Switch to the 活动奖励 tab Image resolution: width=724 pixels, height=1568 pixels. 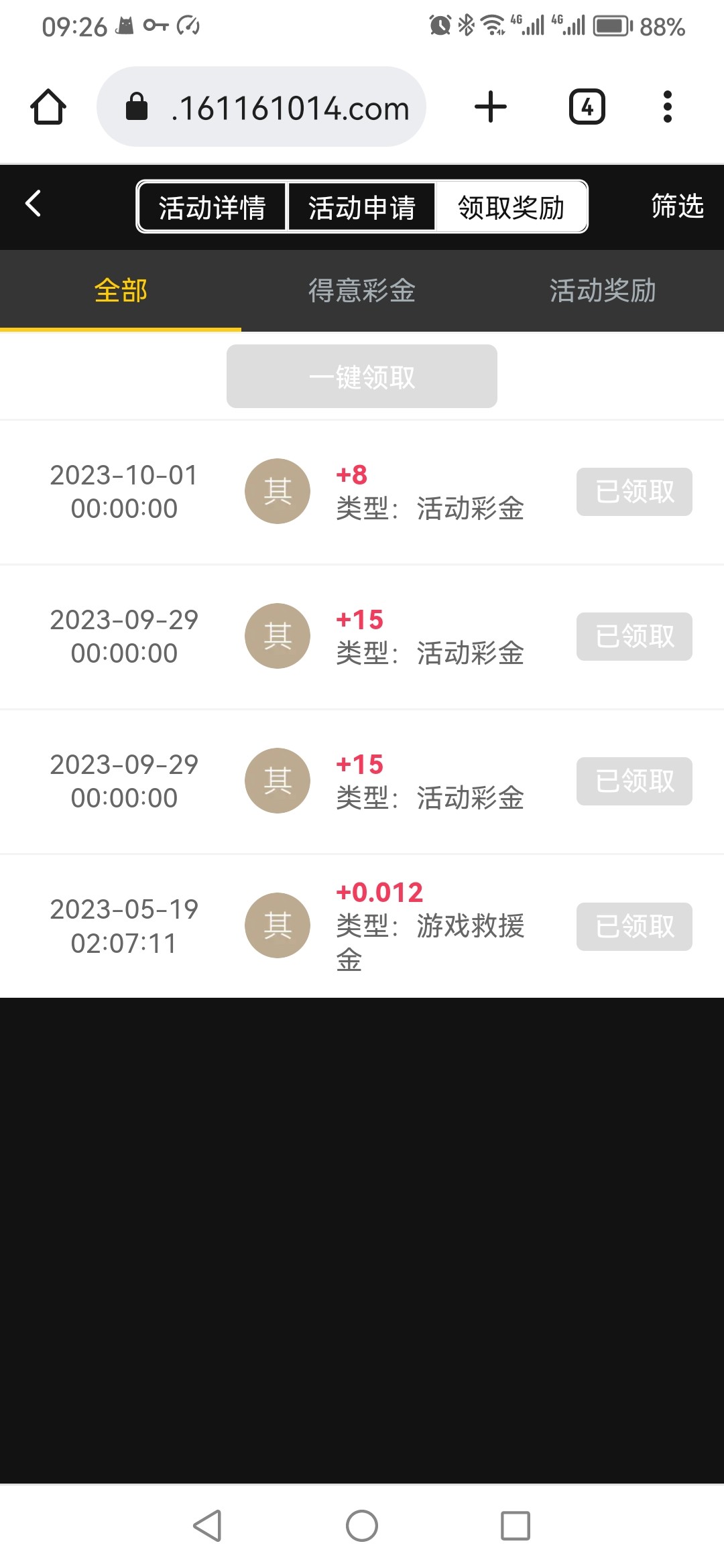tap(603, 291)
